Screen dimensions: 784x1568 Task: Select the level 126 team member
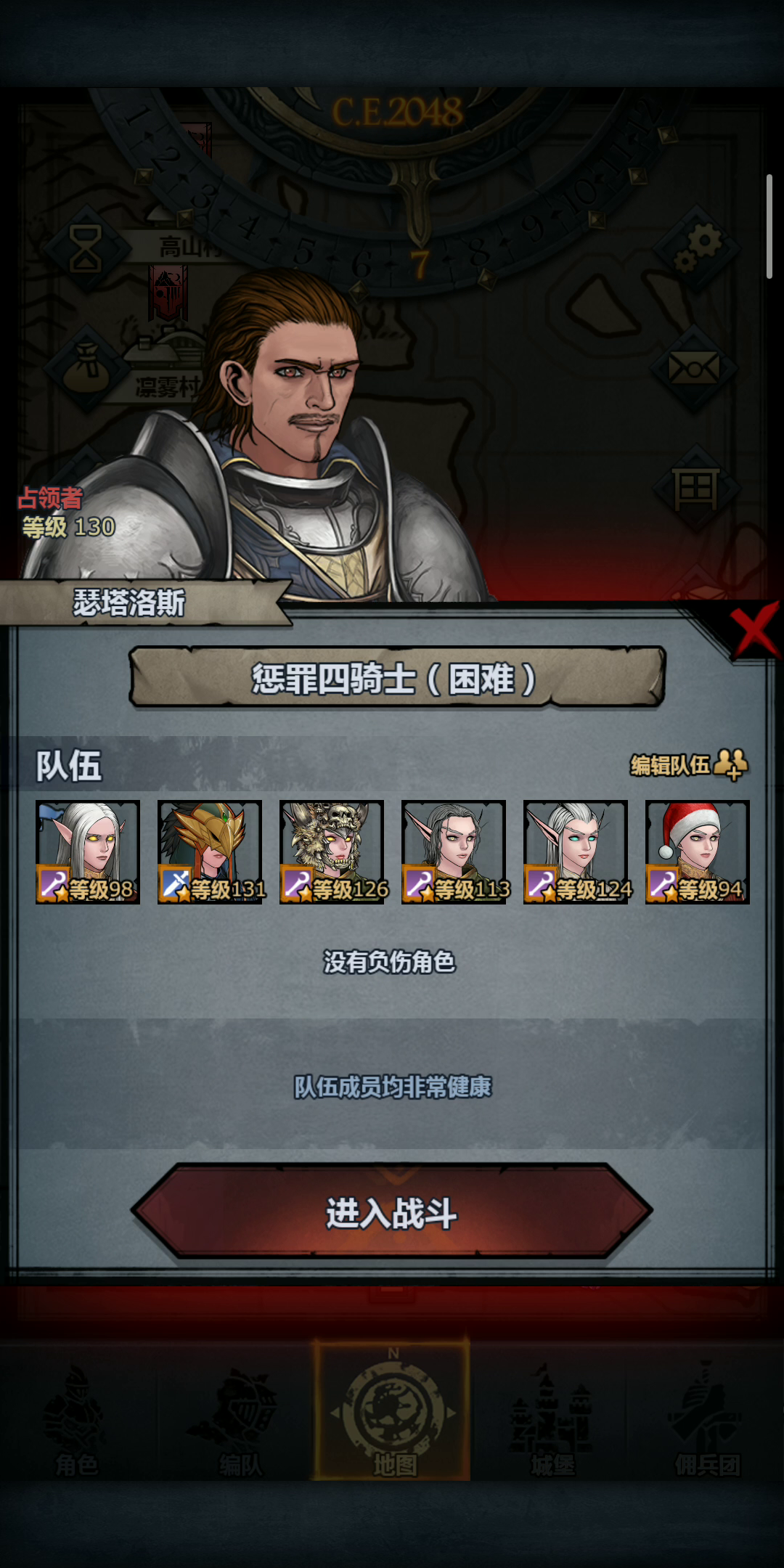[x=332, y=852]
